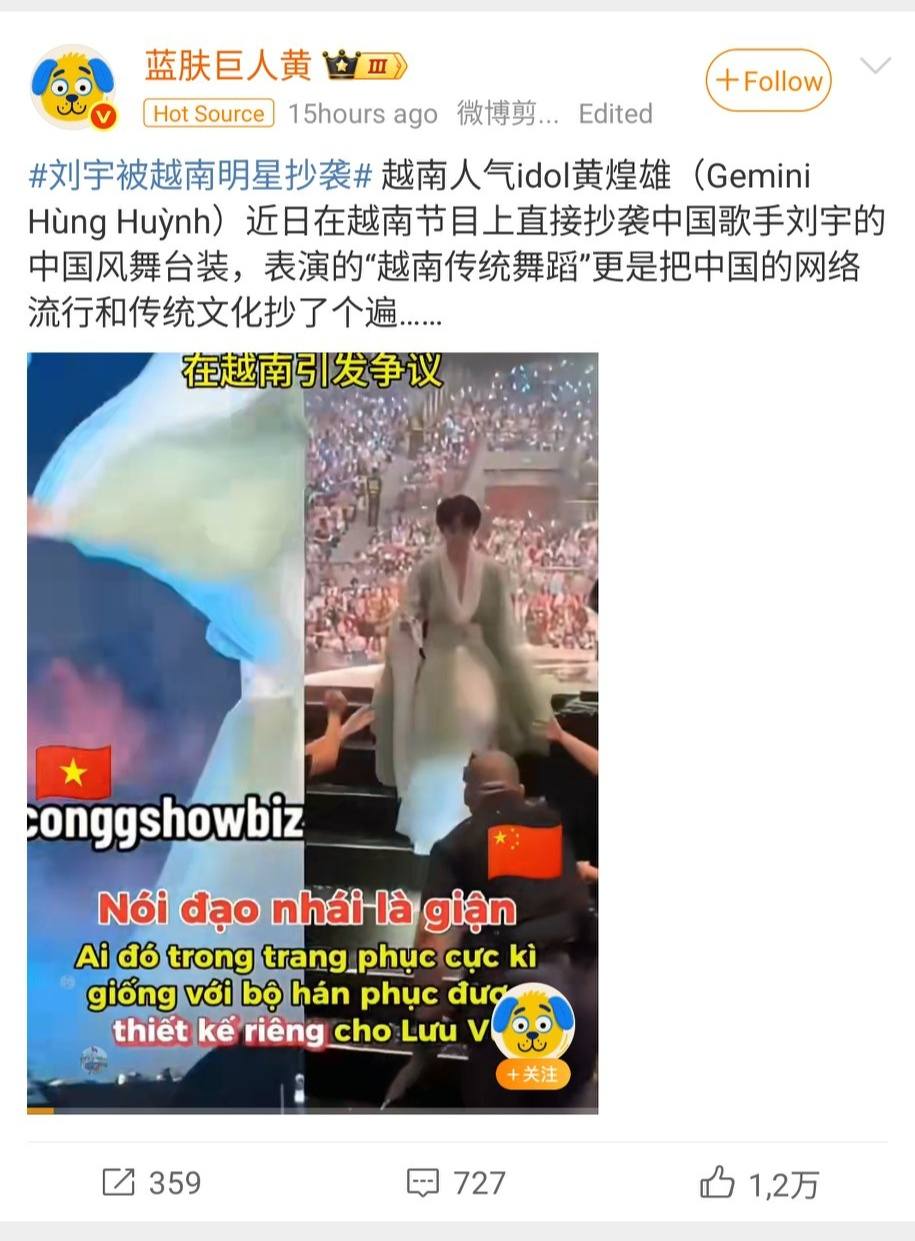Open the 727 comments
This screenshot has height=1241, width=915.
pyautogui.click(x=456, y=1183)
